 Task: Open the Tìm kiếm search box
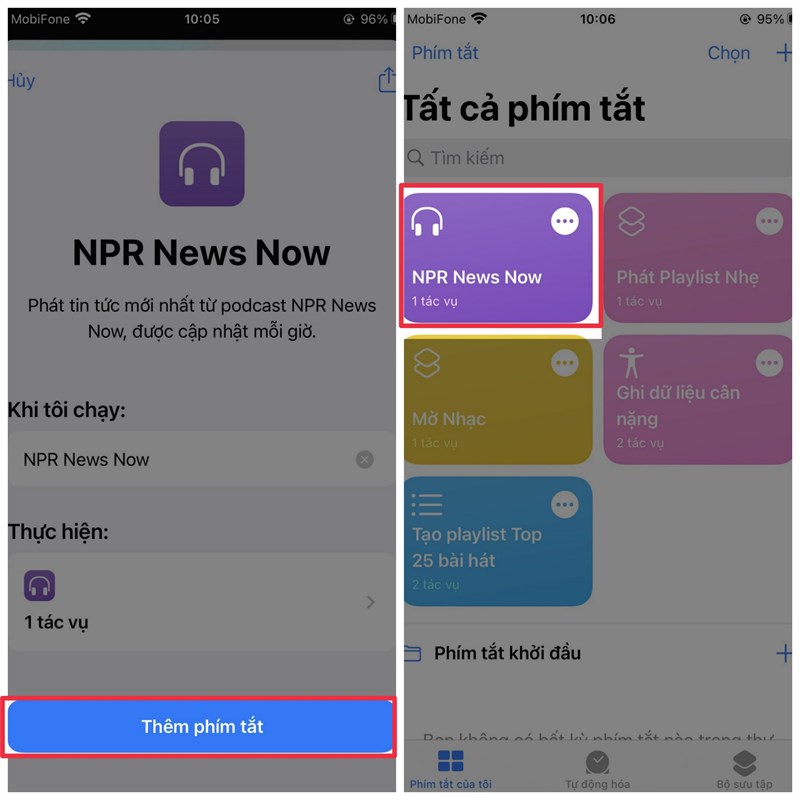600,158
